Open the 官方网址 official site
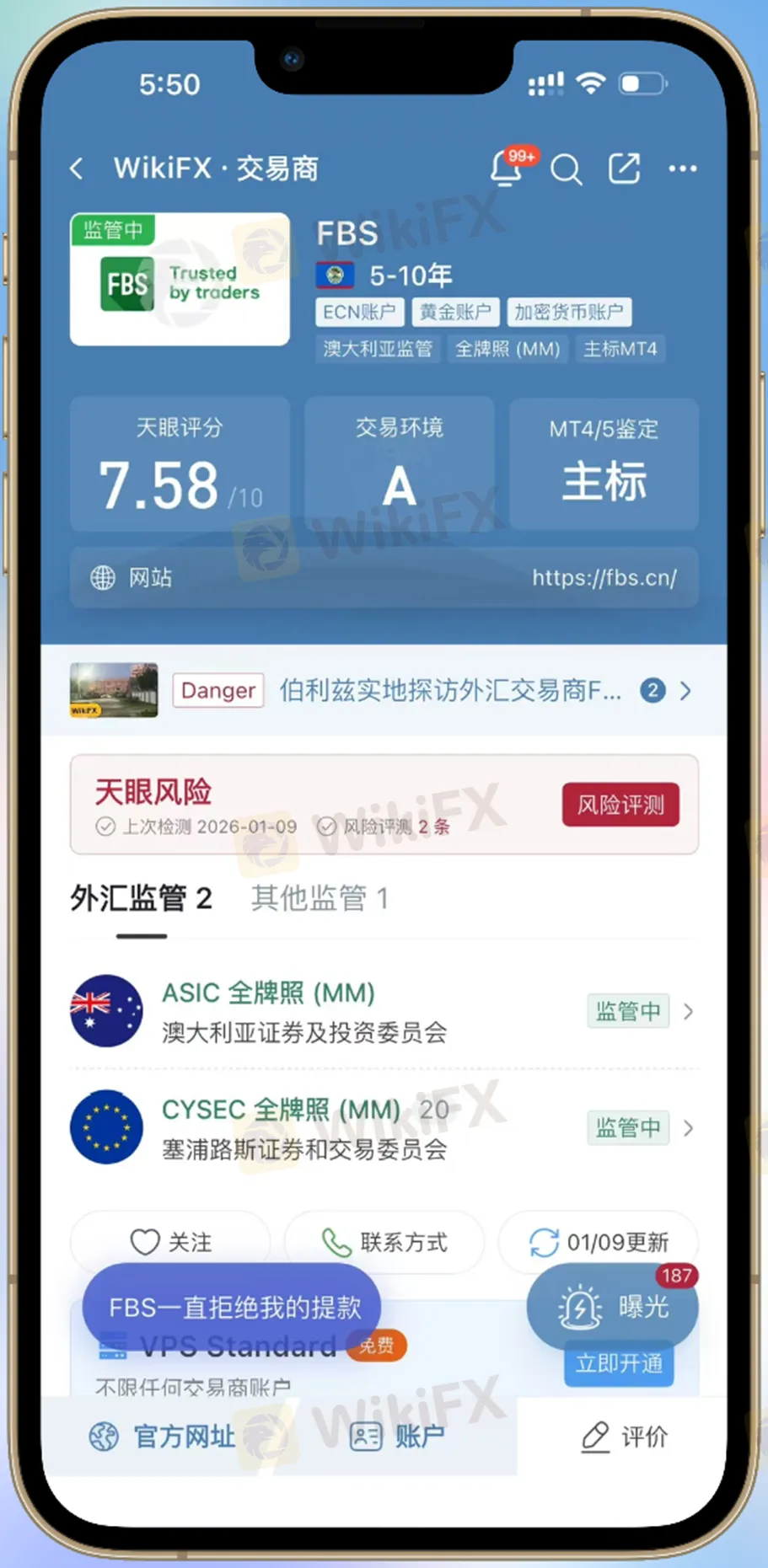Viewport: 768px width, 1568px height. [x=163, y=1437]
